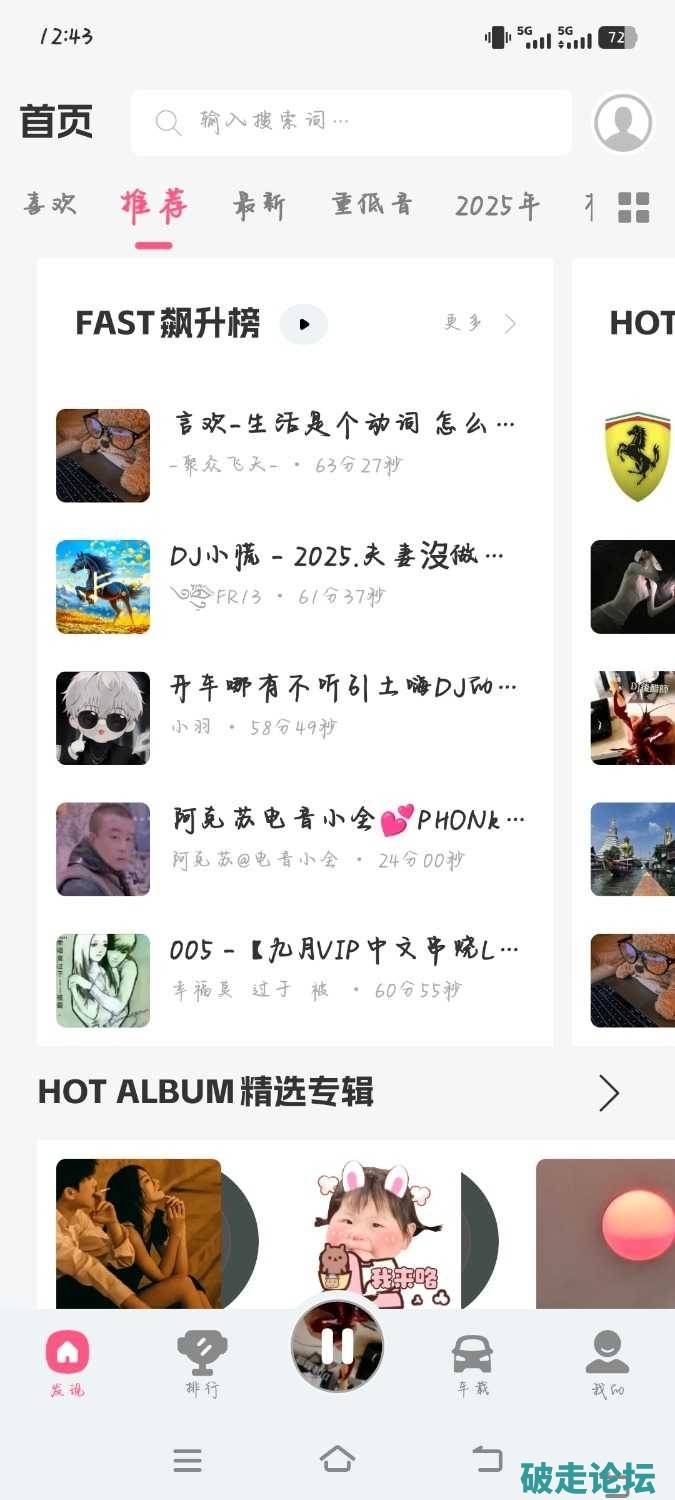
Task: Open the 我的 tab
Action: 607,1362
